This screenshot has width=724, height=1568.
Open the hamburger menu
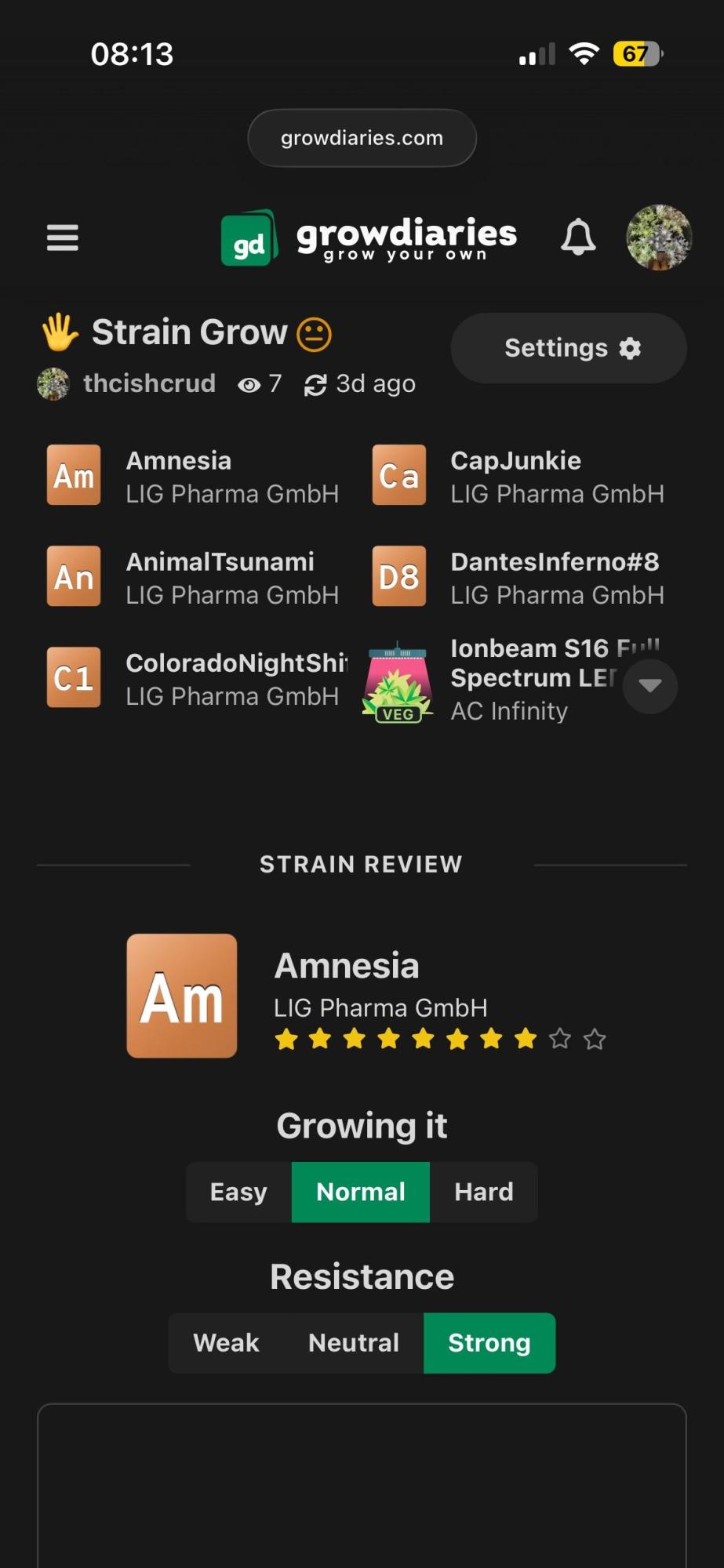pyautogui.click(x=63, y=238)
